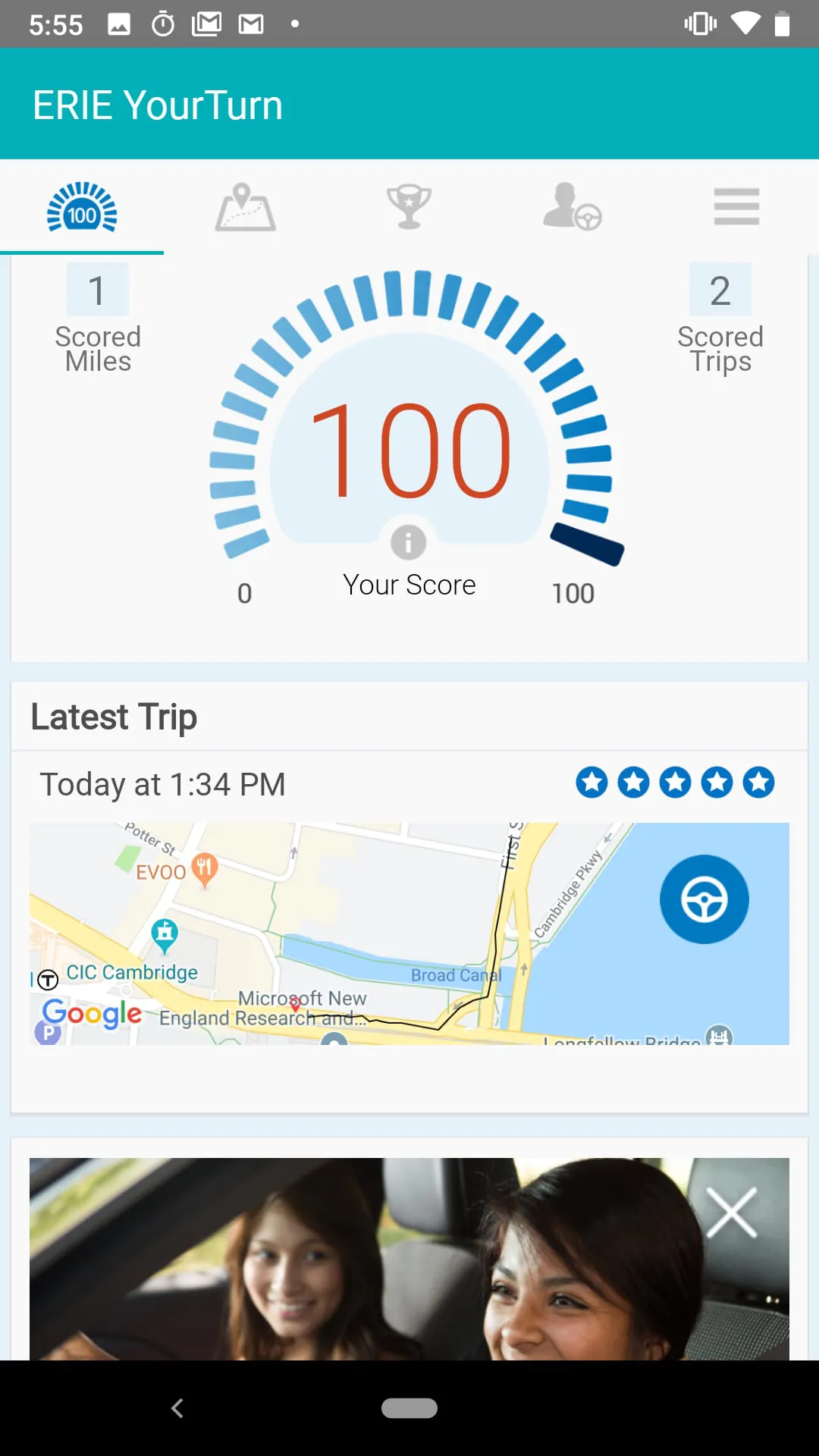The height and width of the screenshot is (1456, 819).
Task: Dismiss the photo banner card
Action: tap(731, 1213)
